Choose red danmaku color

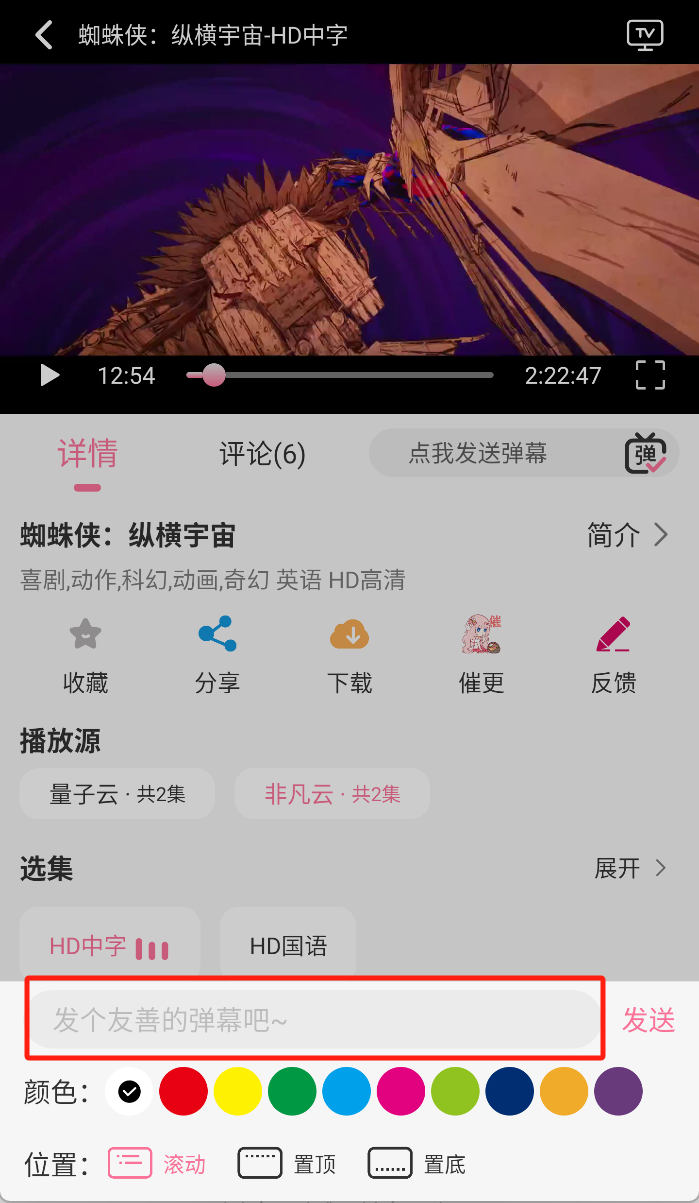(x=183, y=1092)
